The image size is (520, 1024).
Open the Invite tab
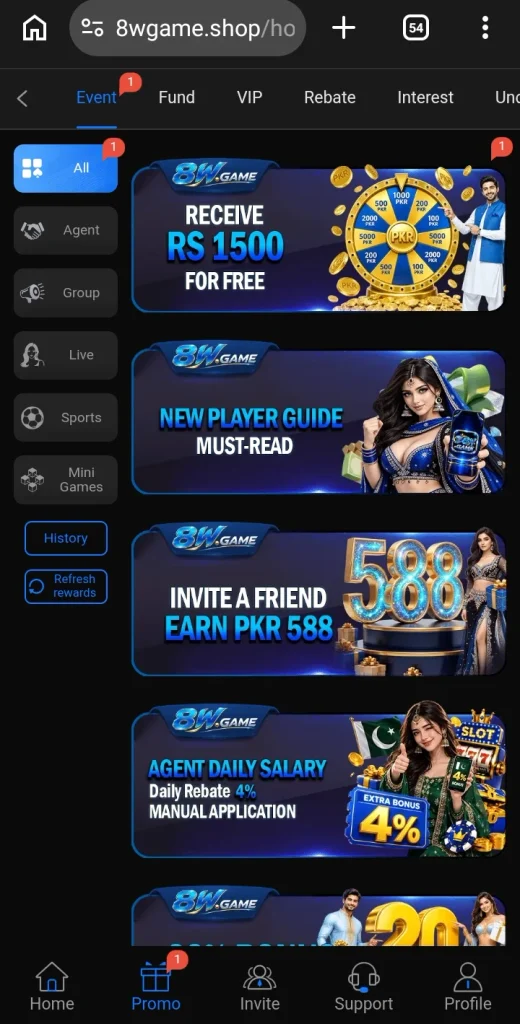(260, 987)
